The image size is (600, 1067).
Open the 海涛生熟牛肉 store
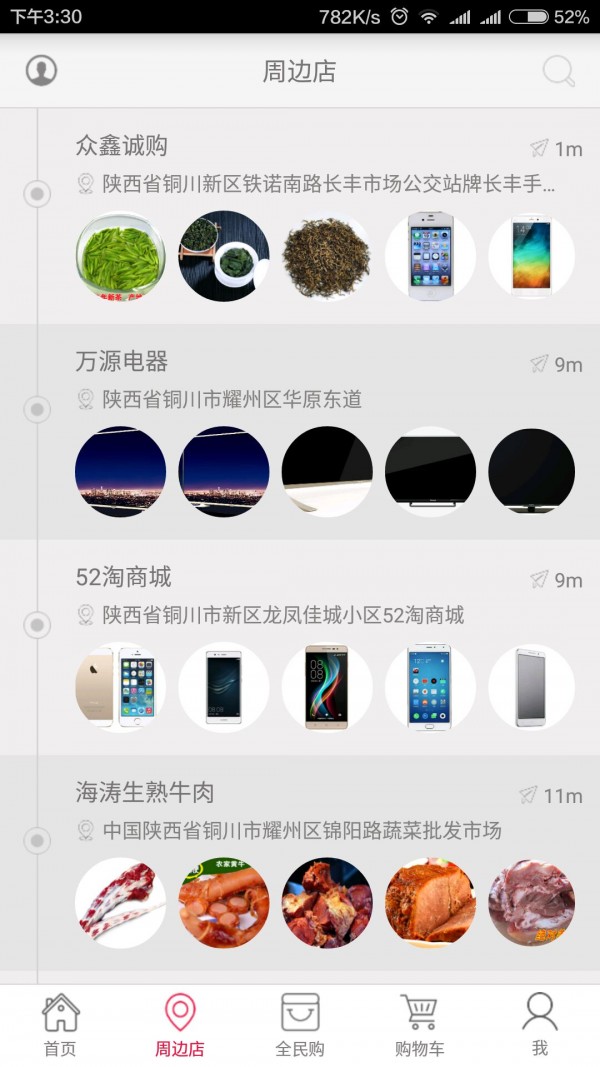(145, 793)
